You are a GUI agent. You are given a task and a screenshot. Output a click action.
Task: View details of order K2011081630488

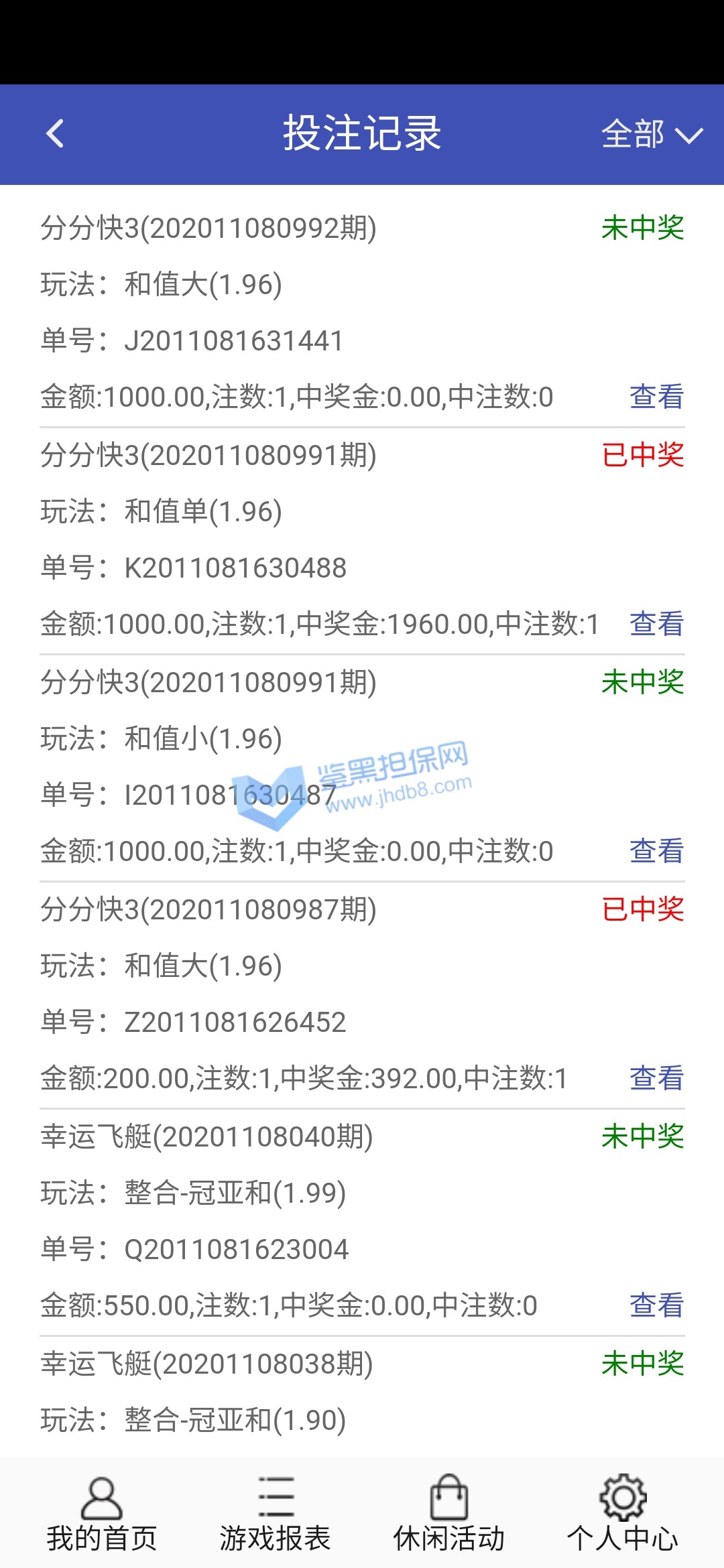click(656, 624)
